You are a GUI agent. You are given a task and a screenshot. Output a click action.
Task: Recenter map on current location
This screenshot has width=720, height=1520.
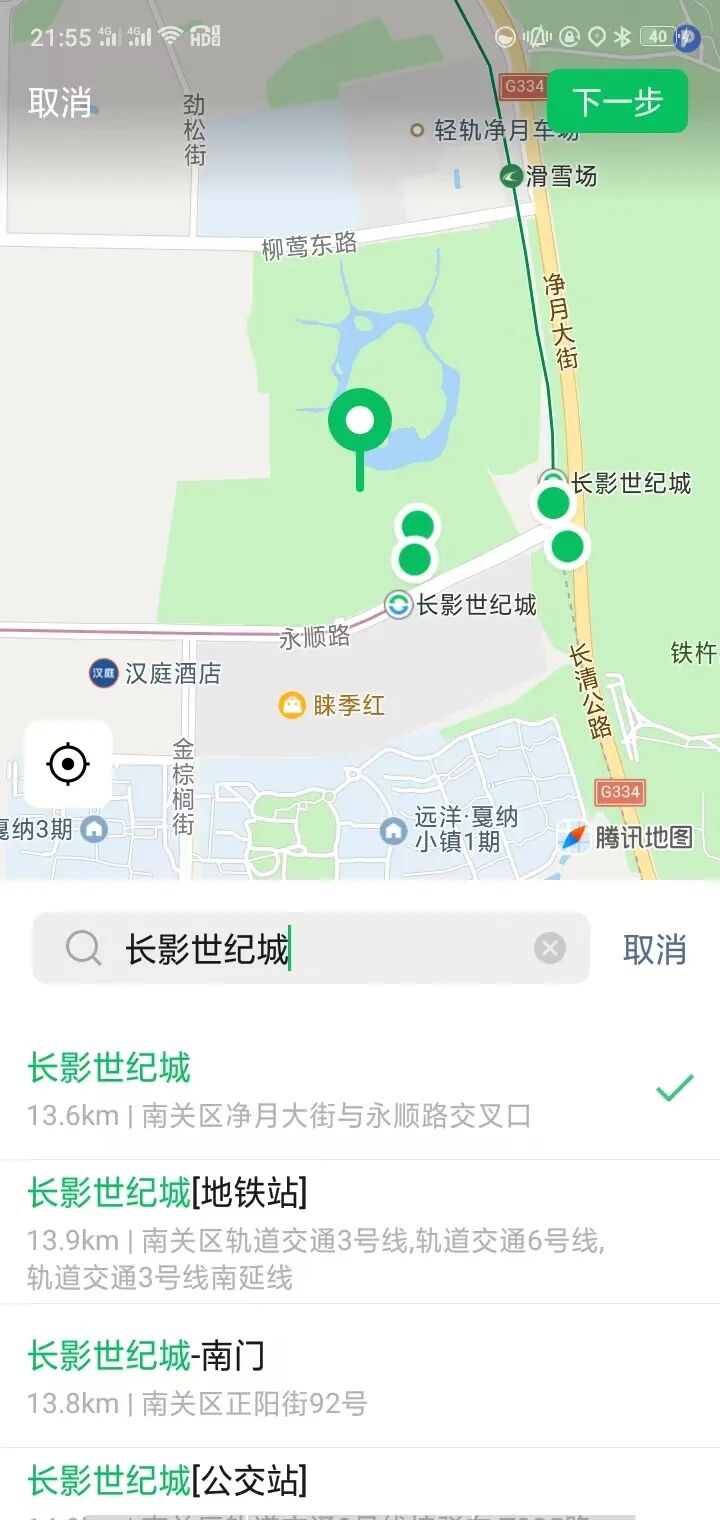point(68,765)
